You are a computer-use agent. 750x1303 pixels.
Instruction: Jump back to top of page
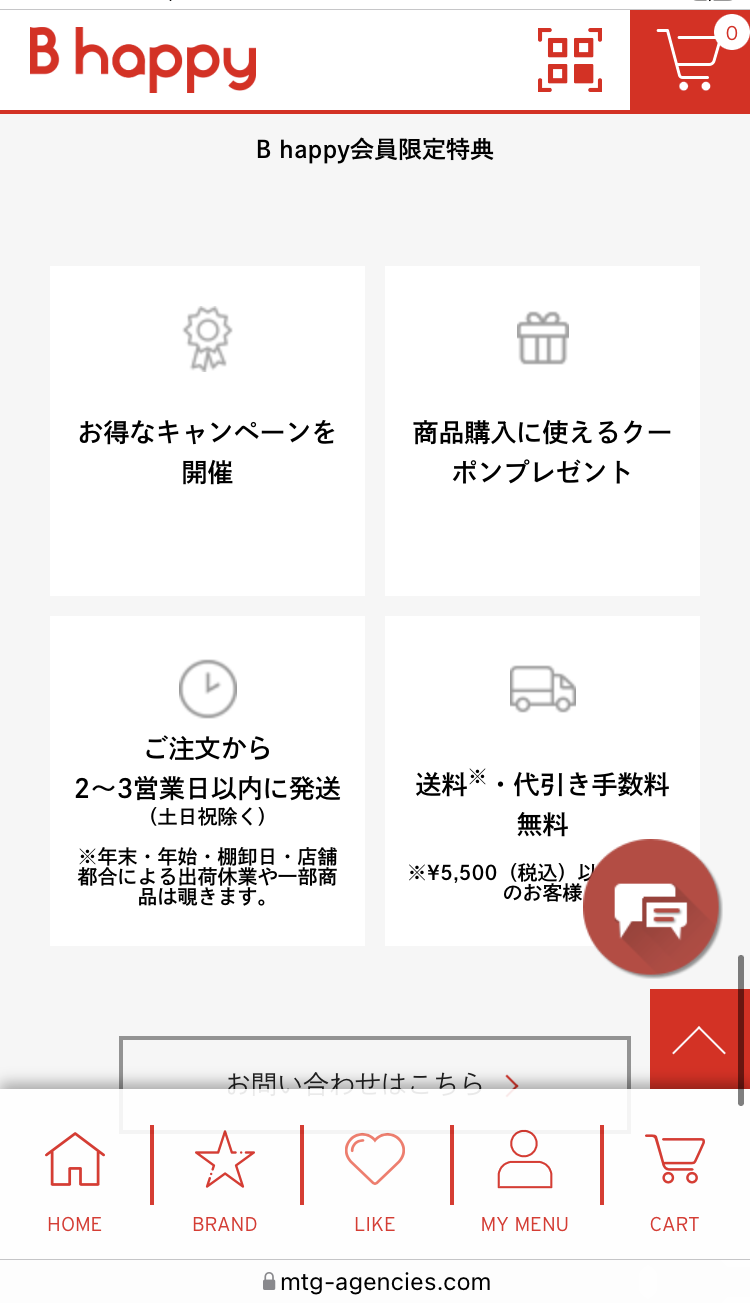(x=699, y=1040)
